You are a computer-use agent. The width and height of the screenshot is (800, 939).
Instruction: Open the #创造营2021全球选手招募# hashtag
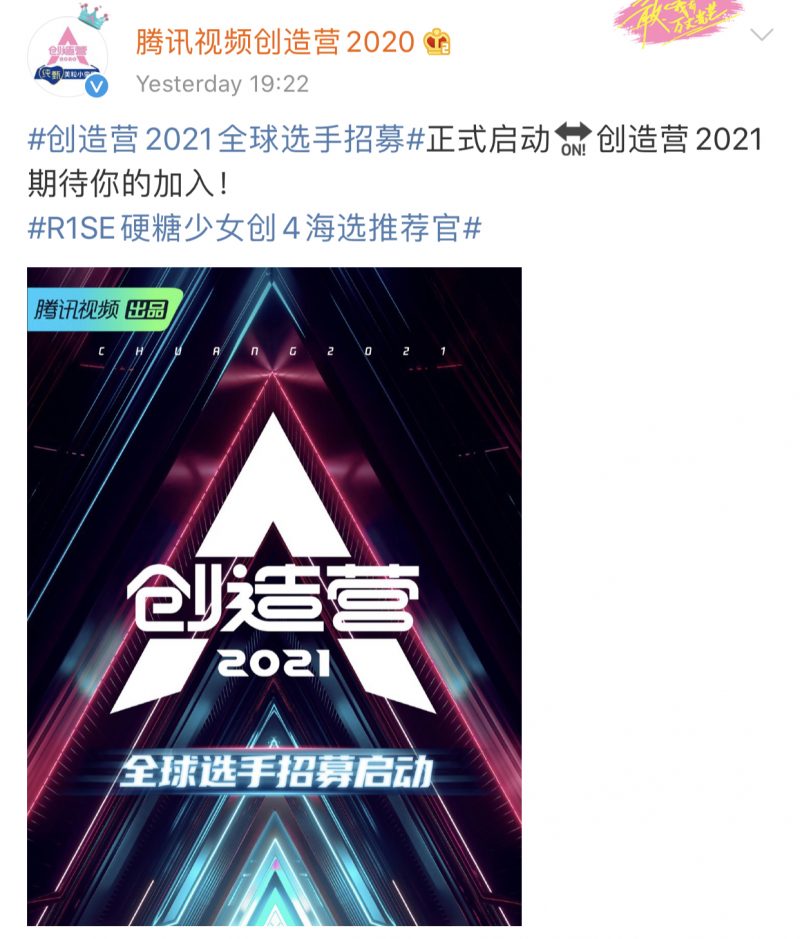tap(227, 139)
